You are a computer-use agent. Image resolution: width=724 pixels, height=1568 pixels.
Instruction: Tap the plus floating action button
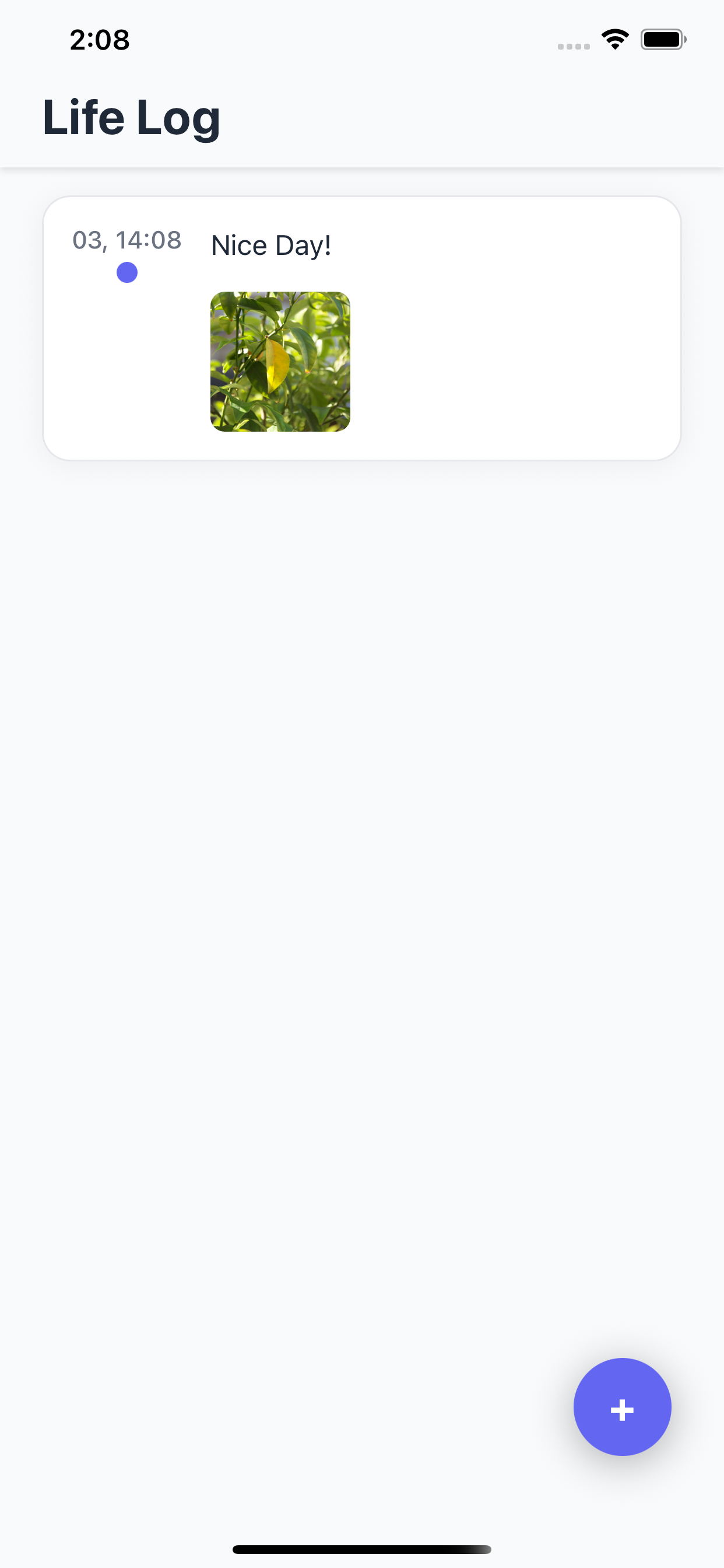click(x=622, y=1406)
